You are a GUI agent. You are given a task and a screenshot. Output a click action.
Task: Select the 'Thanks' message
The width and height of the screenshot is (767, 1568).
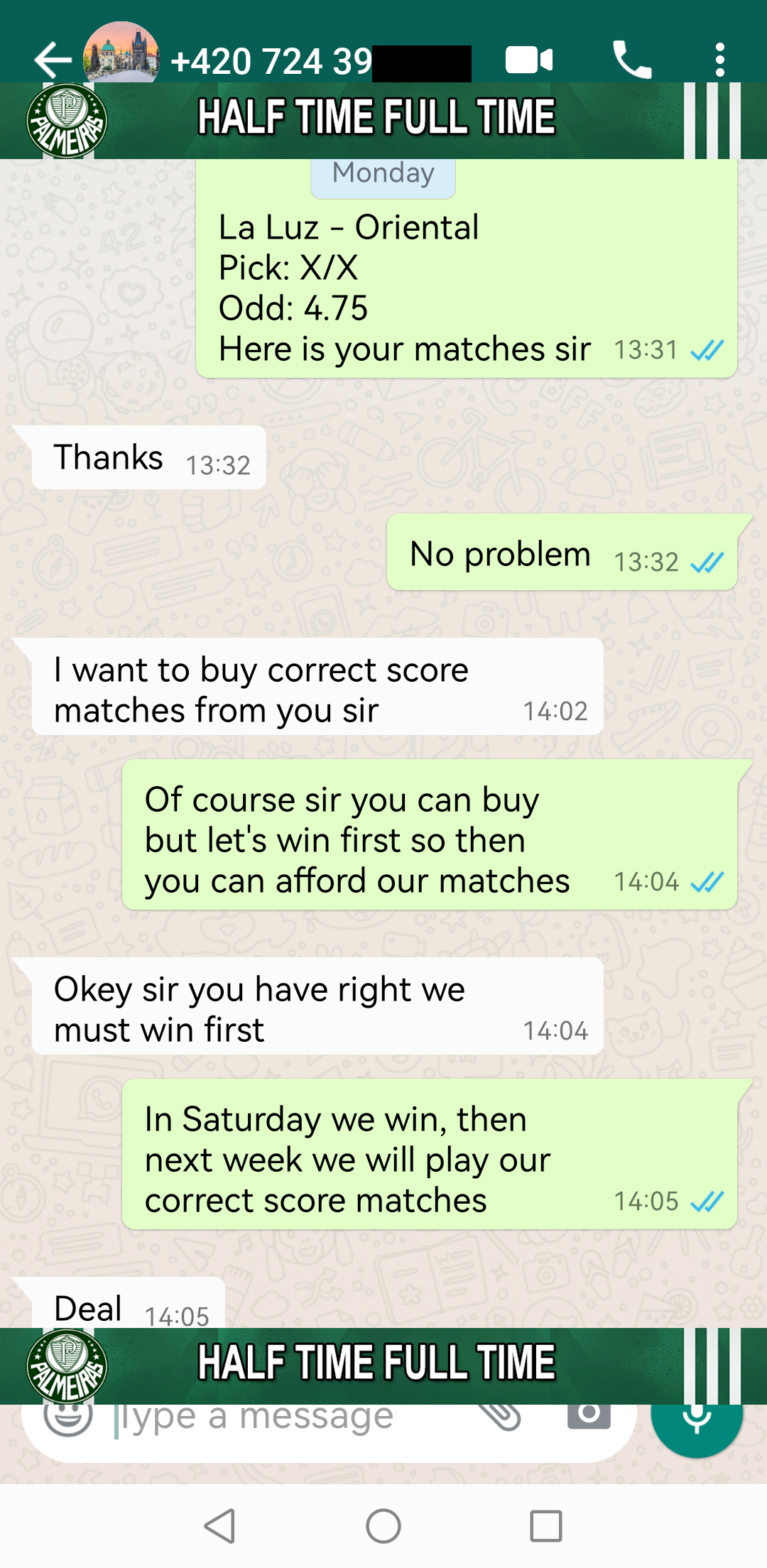pos(142,458)
